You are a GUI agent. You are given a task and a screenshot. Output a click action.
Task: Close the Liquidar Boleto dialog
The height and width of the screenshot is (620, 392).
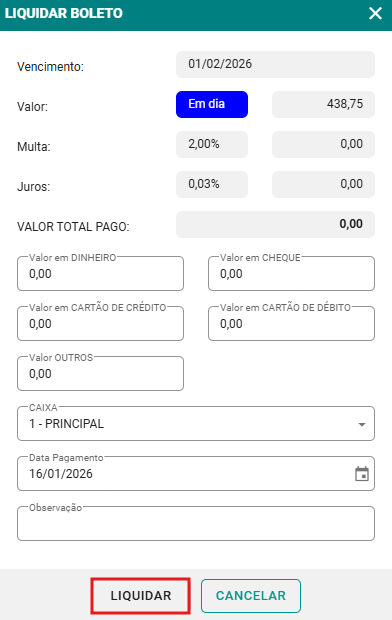[375, 13]
